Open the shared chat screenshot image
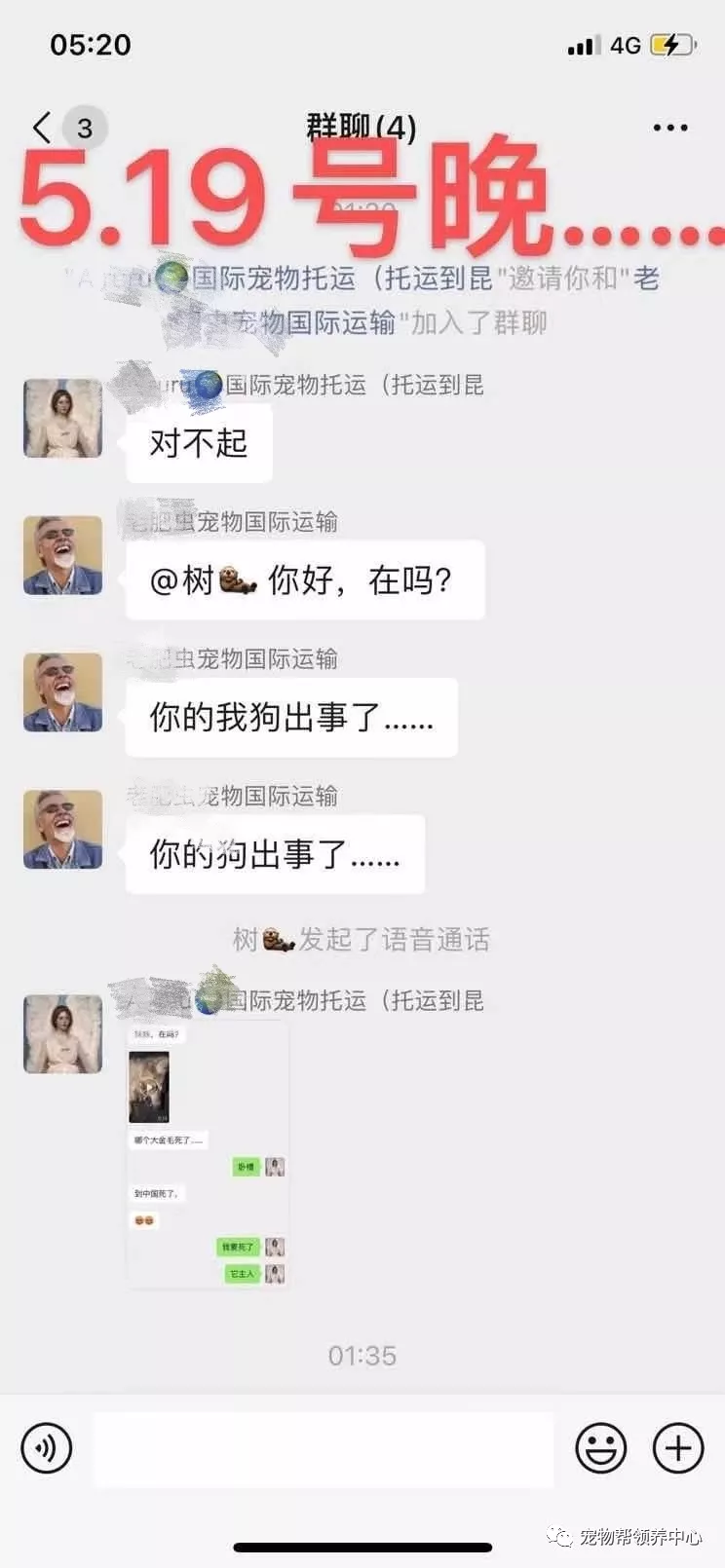This screenshot has width=725, height=1568. click(x=208, y=1154)
